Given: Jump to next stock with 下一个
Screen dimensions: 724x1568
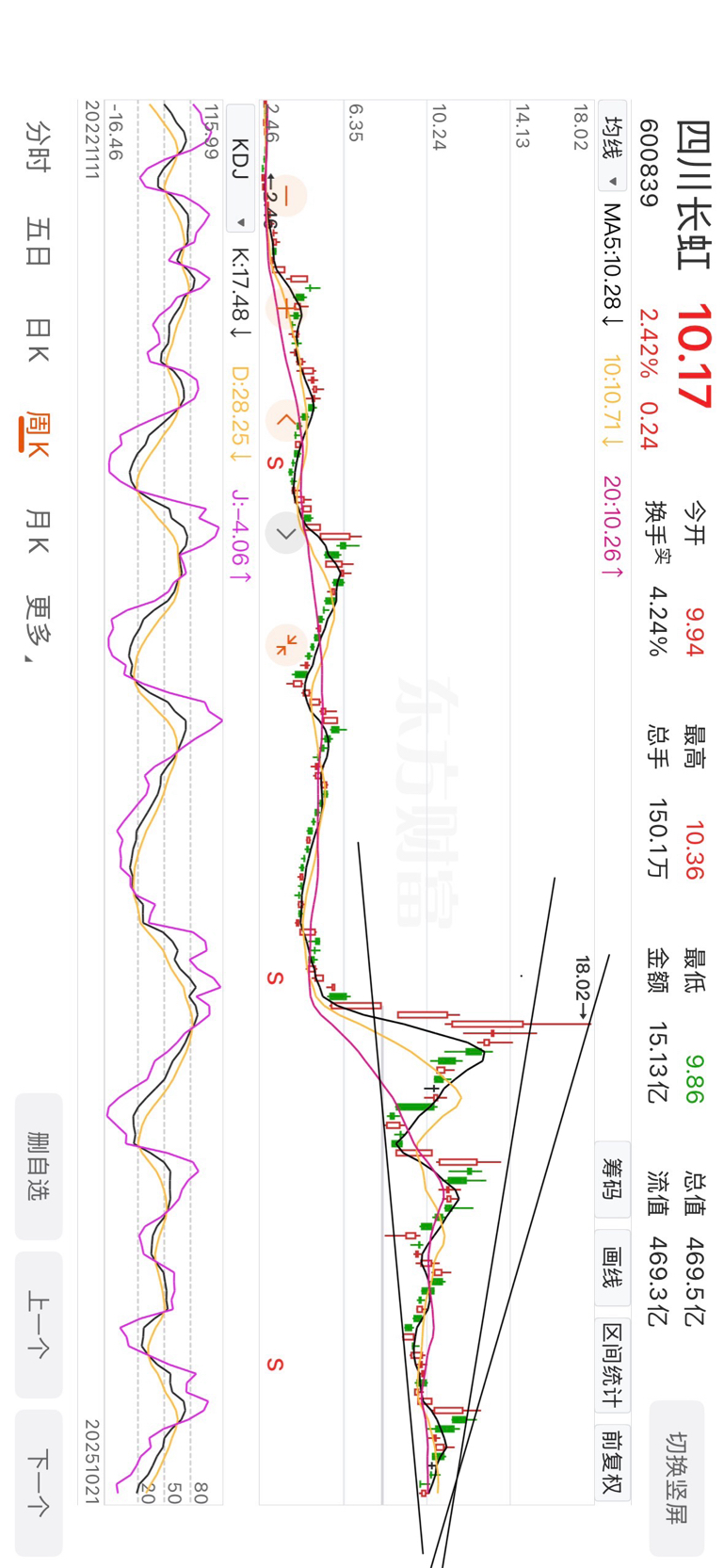Looking at the screenshot, I should [x=39, y=1482].
